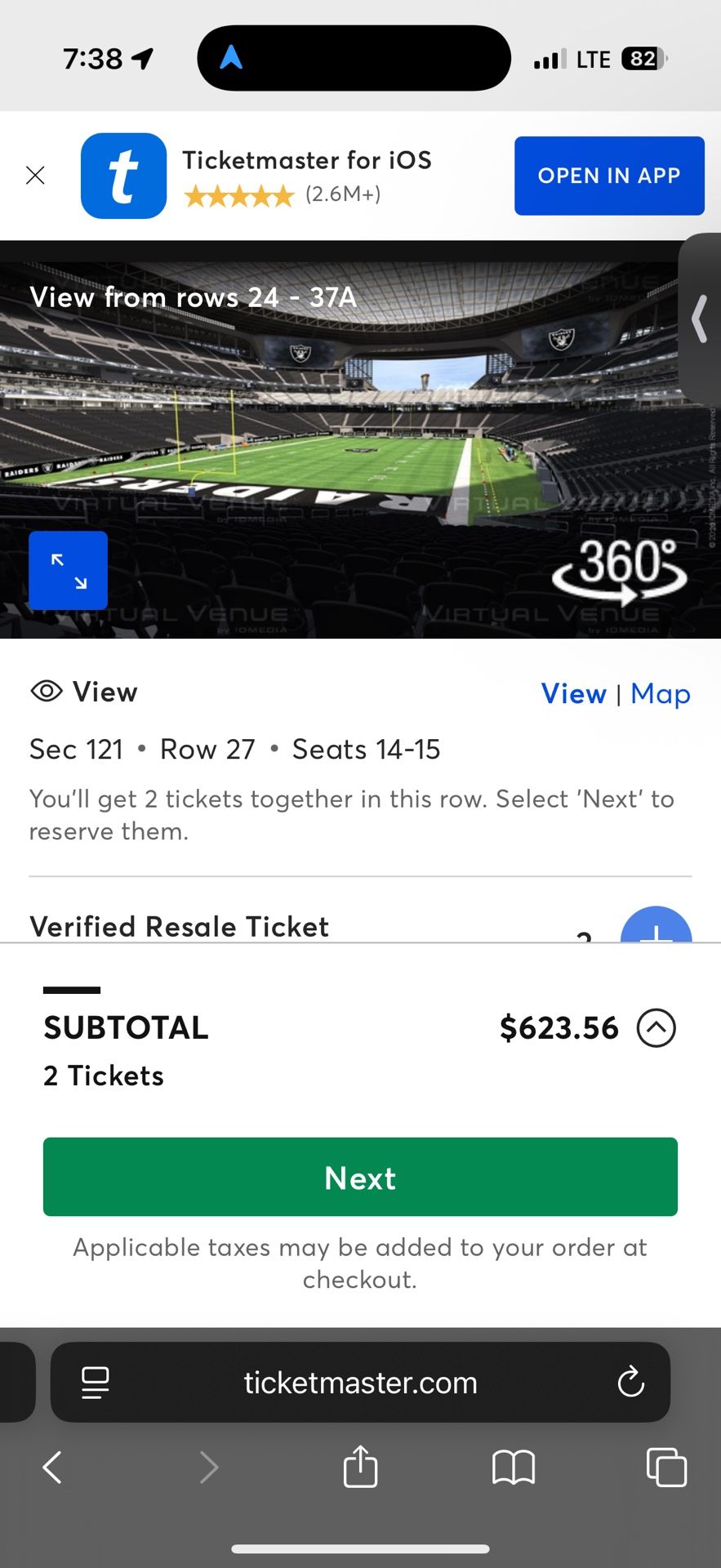
Task: Select the View option
Action: (x=574, y=693)
